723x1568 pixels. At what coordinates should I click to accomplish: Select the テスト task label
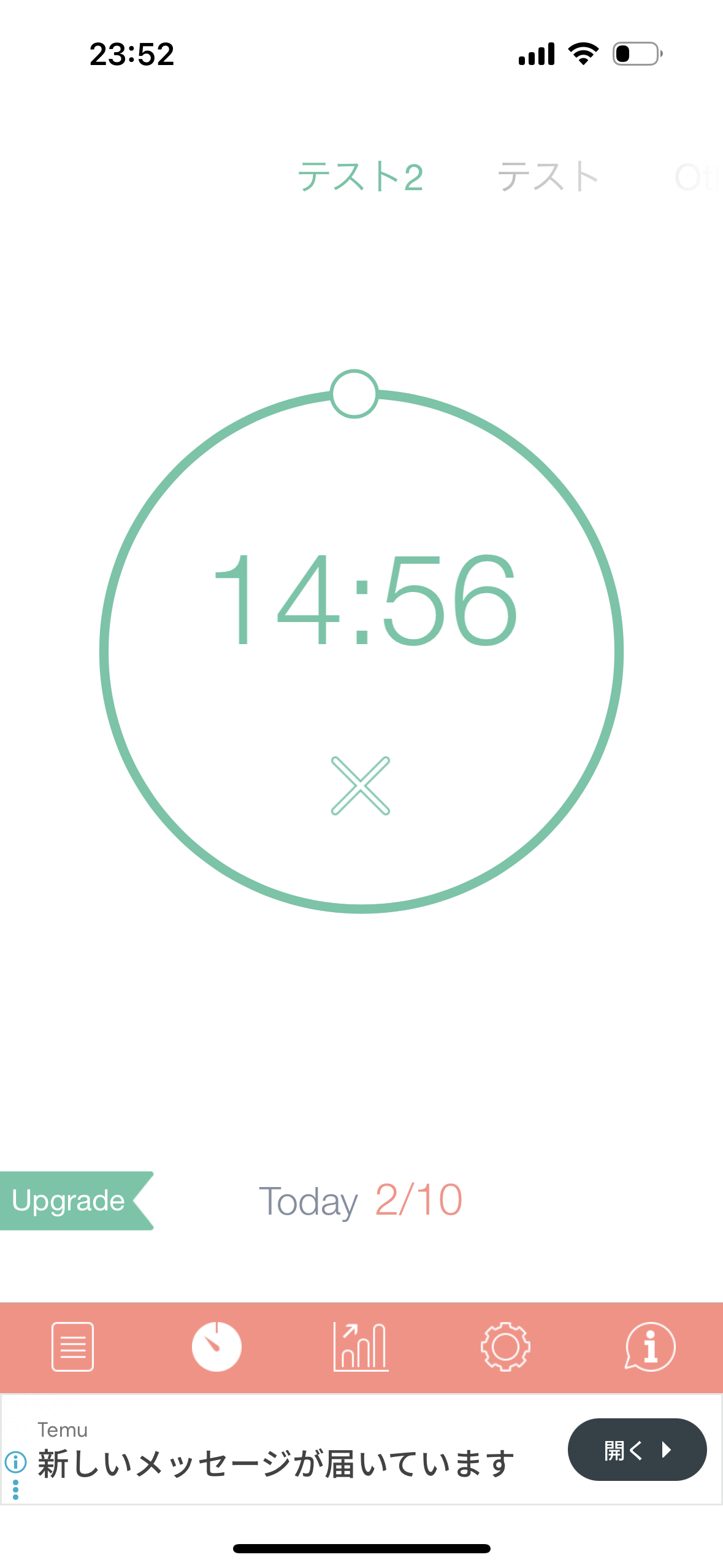(x=548, y=177)
